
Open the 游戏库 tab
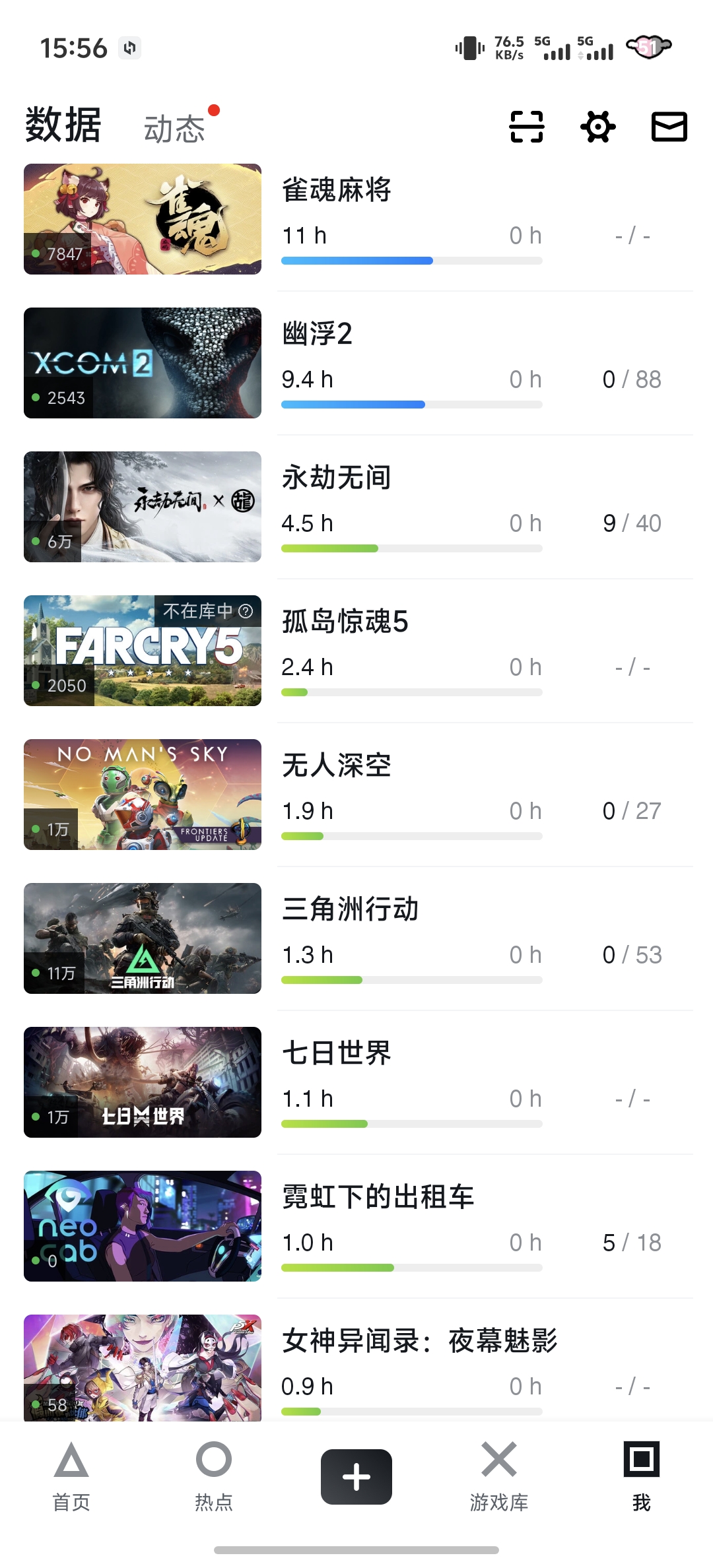(499, 1477)
